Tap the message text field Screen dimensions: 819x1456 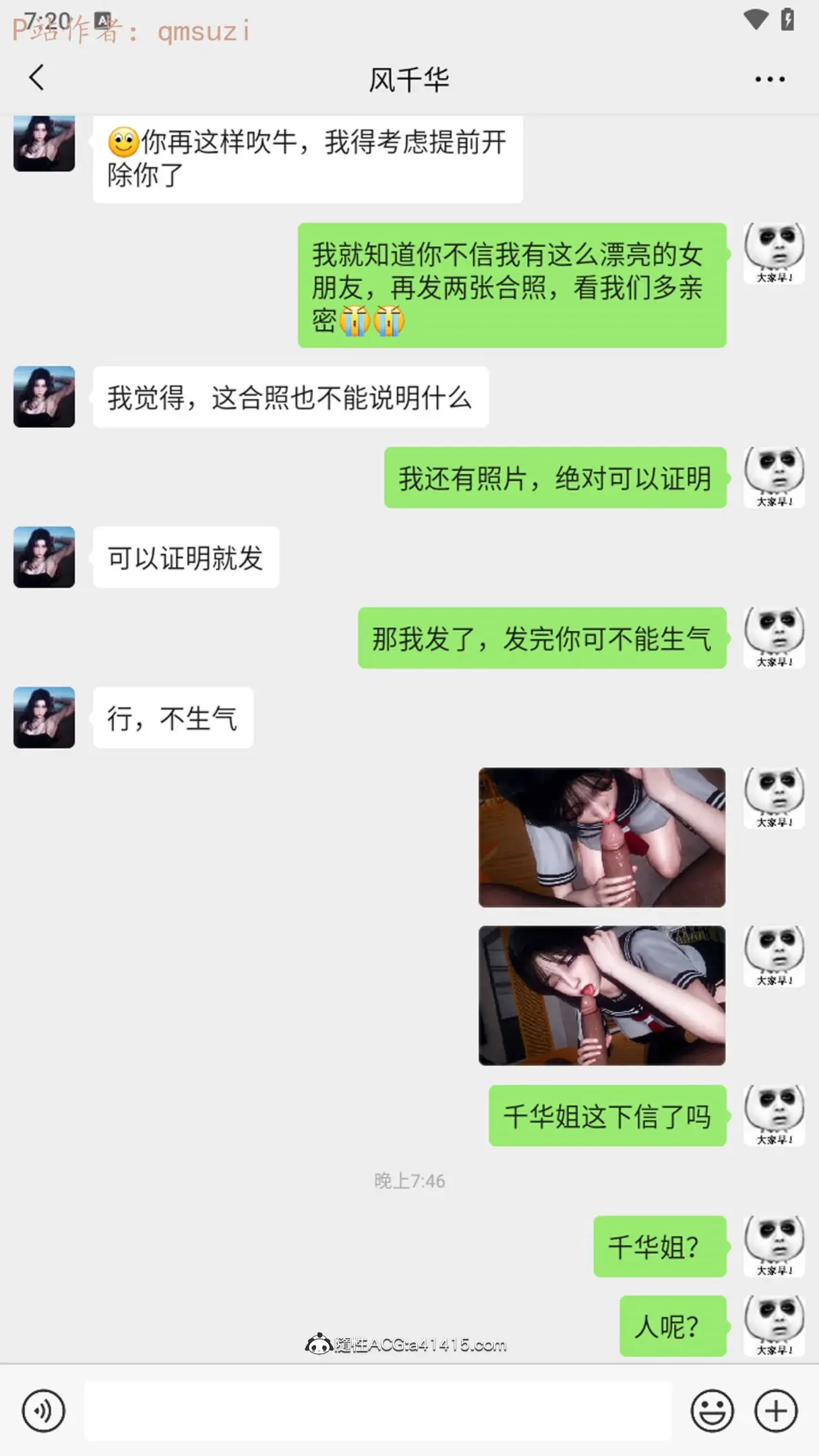pos(378,1410)
